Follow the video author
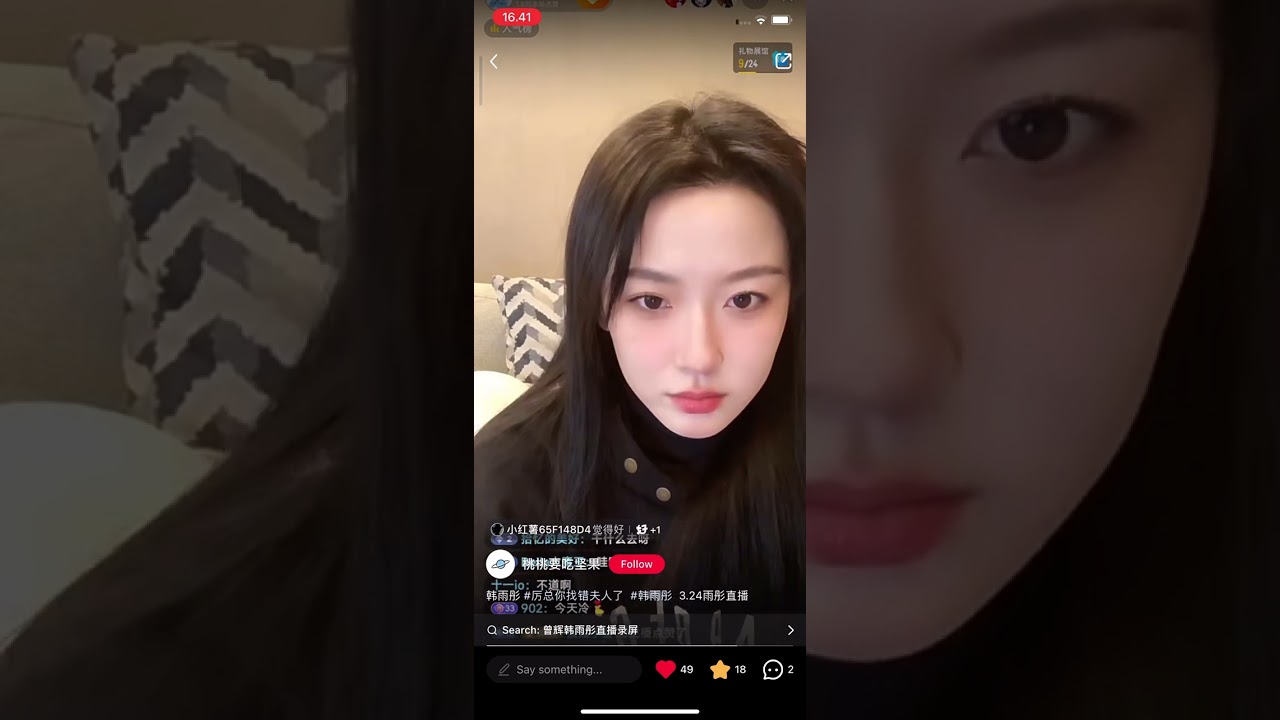 636,564
